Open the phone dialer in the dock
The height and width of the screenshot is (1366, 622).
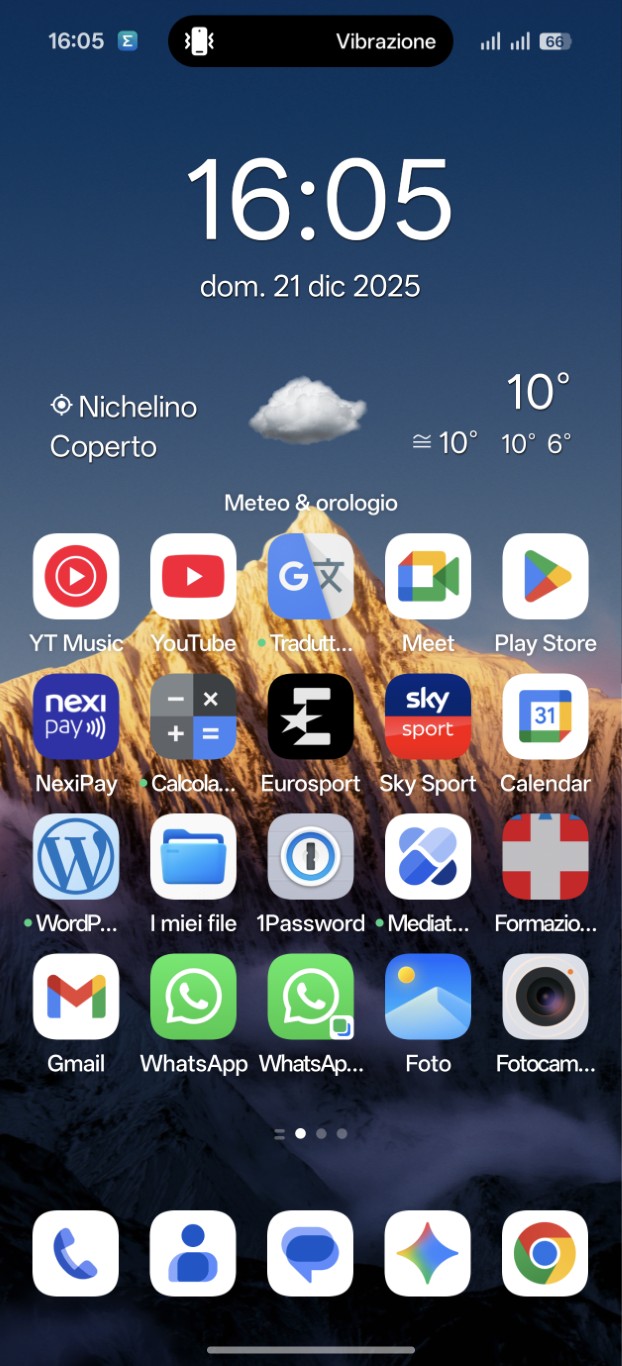coord(76,1253)
